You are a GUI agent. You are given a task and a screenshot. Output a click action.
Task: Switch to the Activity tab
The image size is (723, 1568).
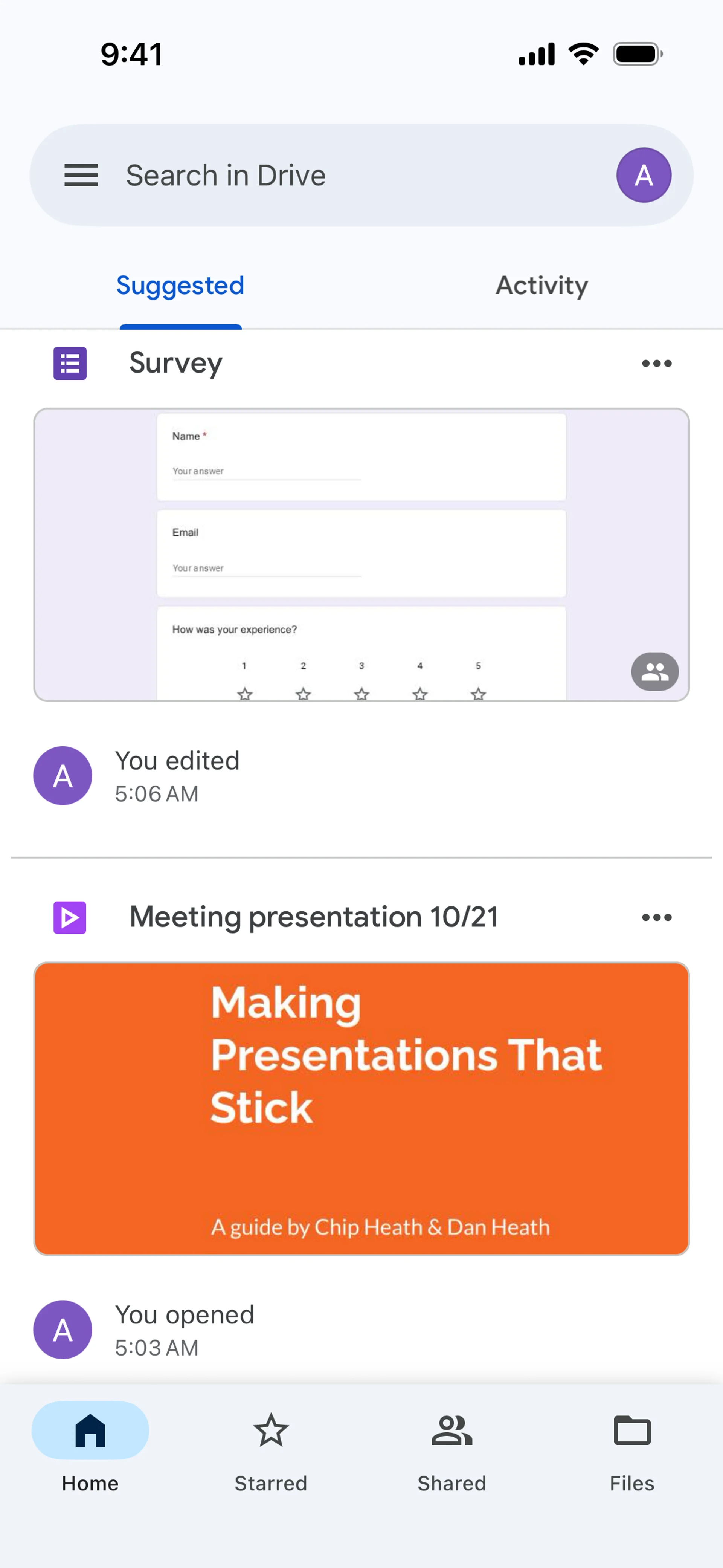pos(541,286)
